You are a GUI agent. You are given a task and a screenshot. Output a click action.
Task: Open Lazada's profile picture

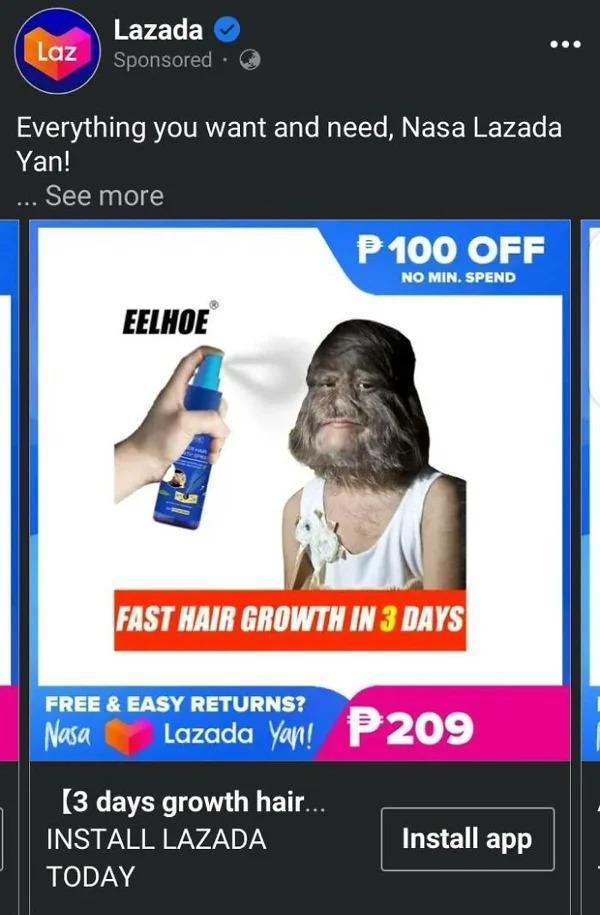pyautogui.click(x=56, y=50)
